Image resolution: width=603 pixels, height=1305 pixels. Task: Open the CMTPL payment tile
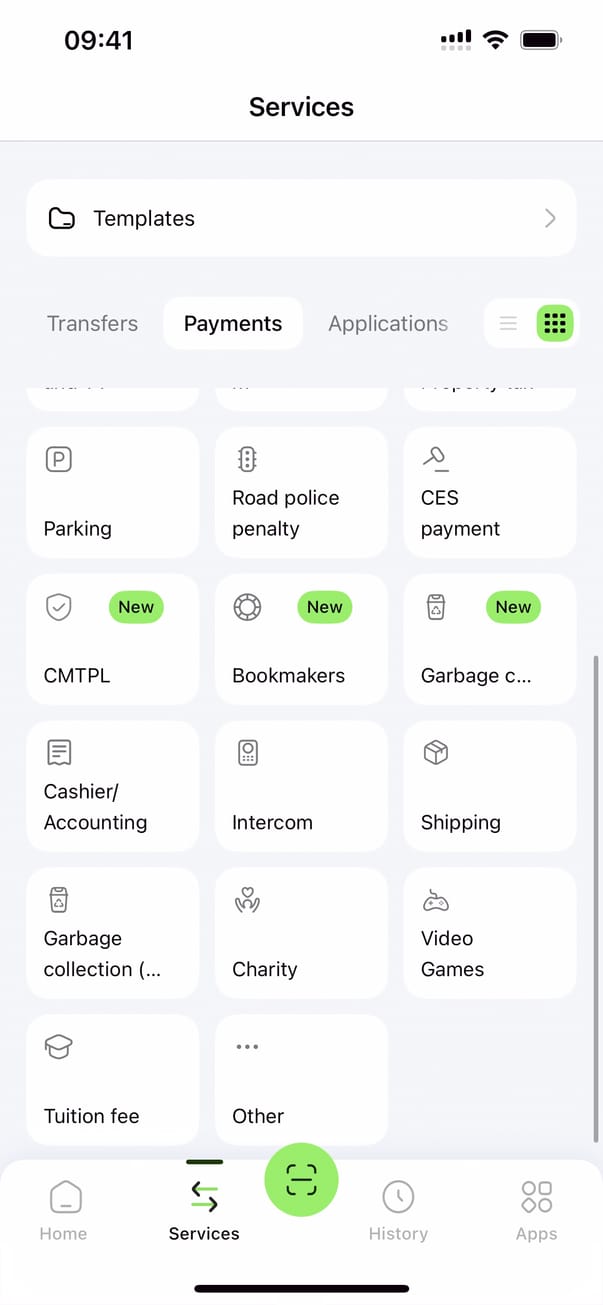pos(113,639)
